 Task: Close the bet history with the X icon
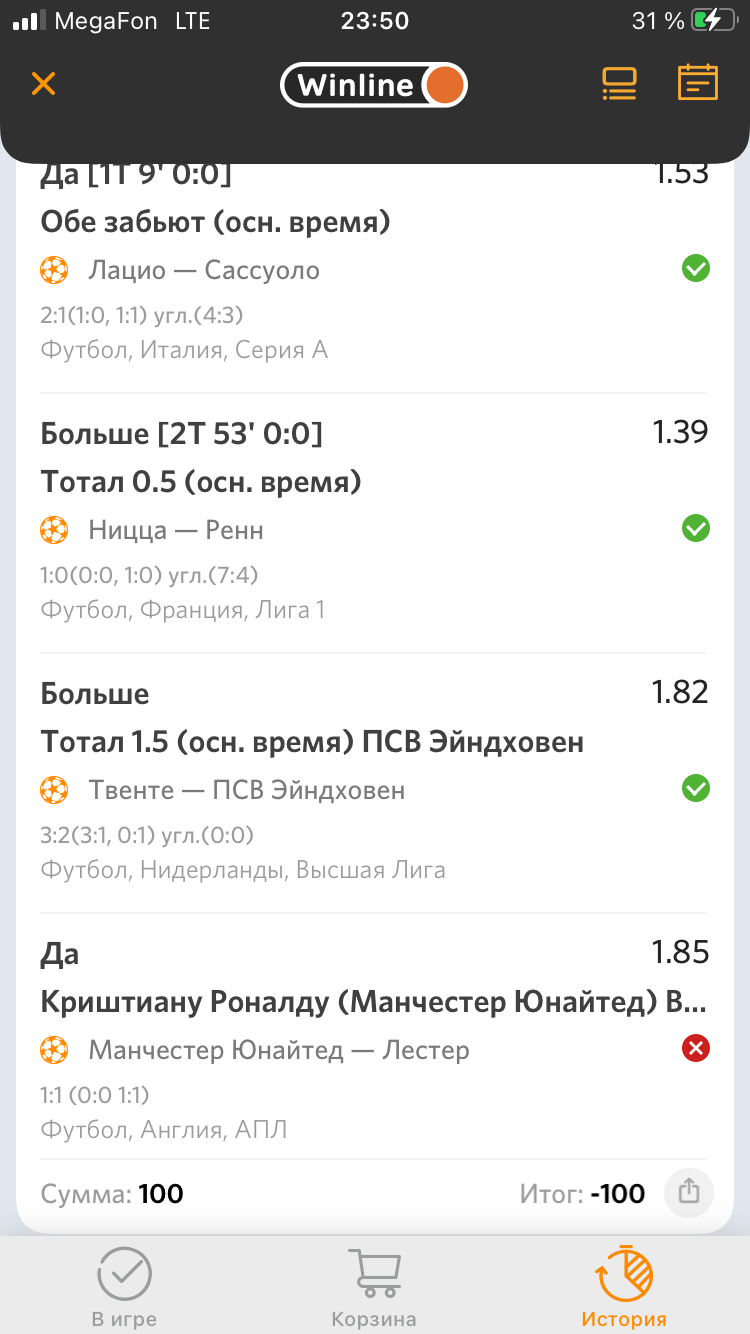point(43,83)
